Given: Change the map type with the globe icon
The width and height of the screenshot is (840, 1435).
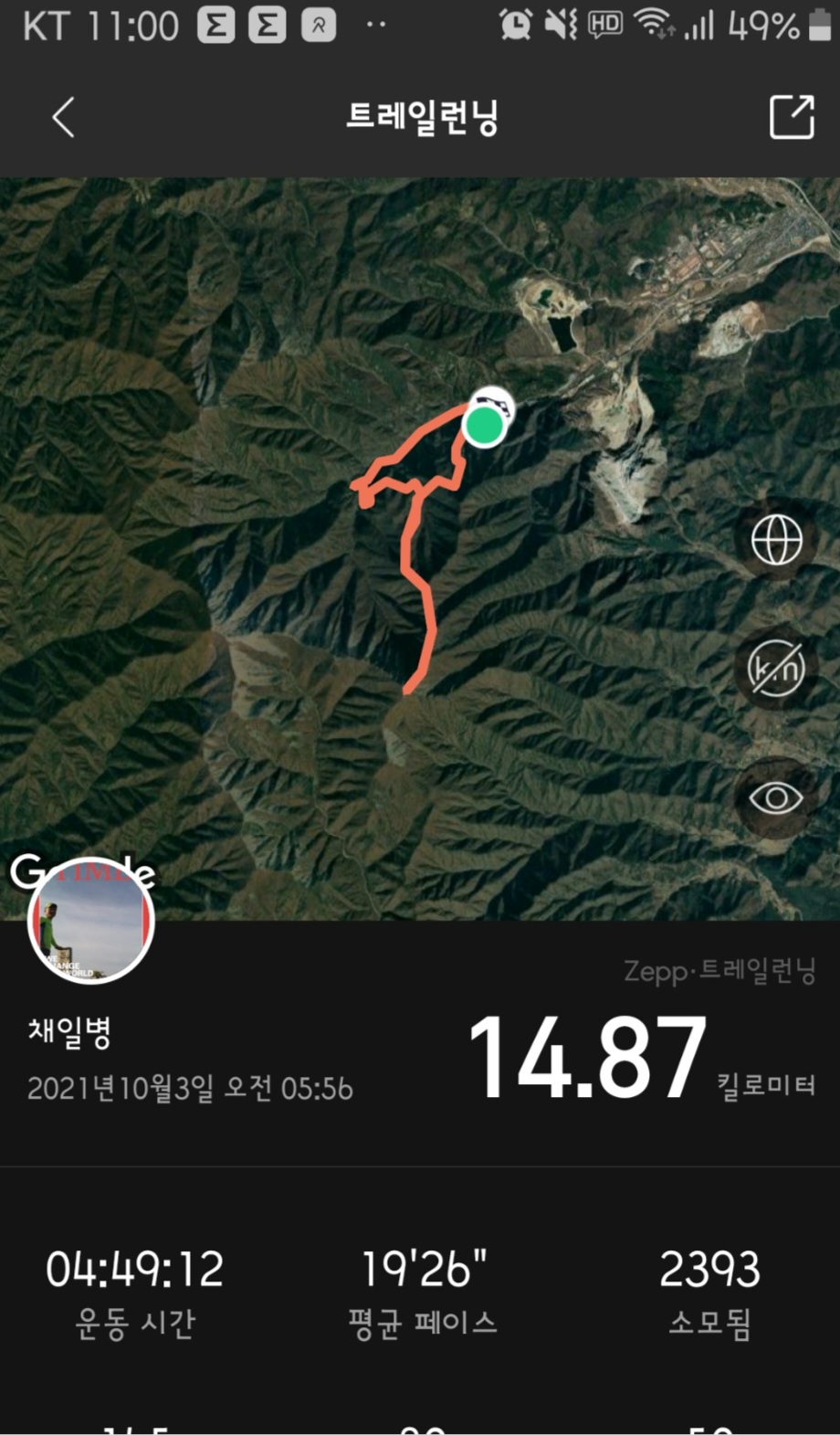Looking at the screenshot, I should (x=776, y=540).
